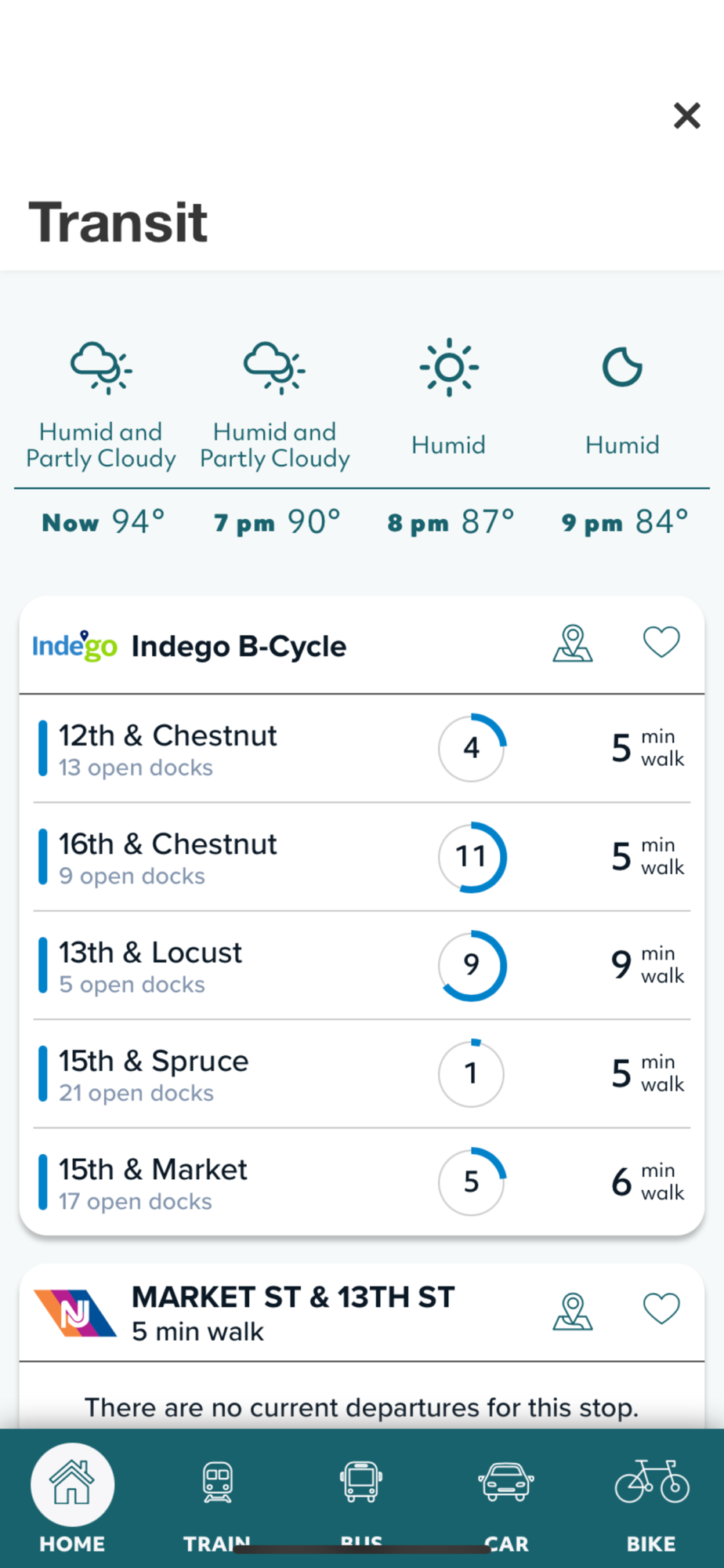Switch to the Bus tab

pyautogui.click(x=361, y=1499)
